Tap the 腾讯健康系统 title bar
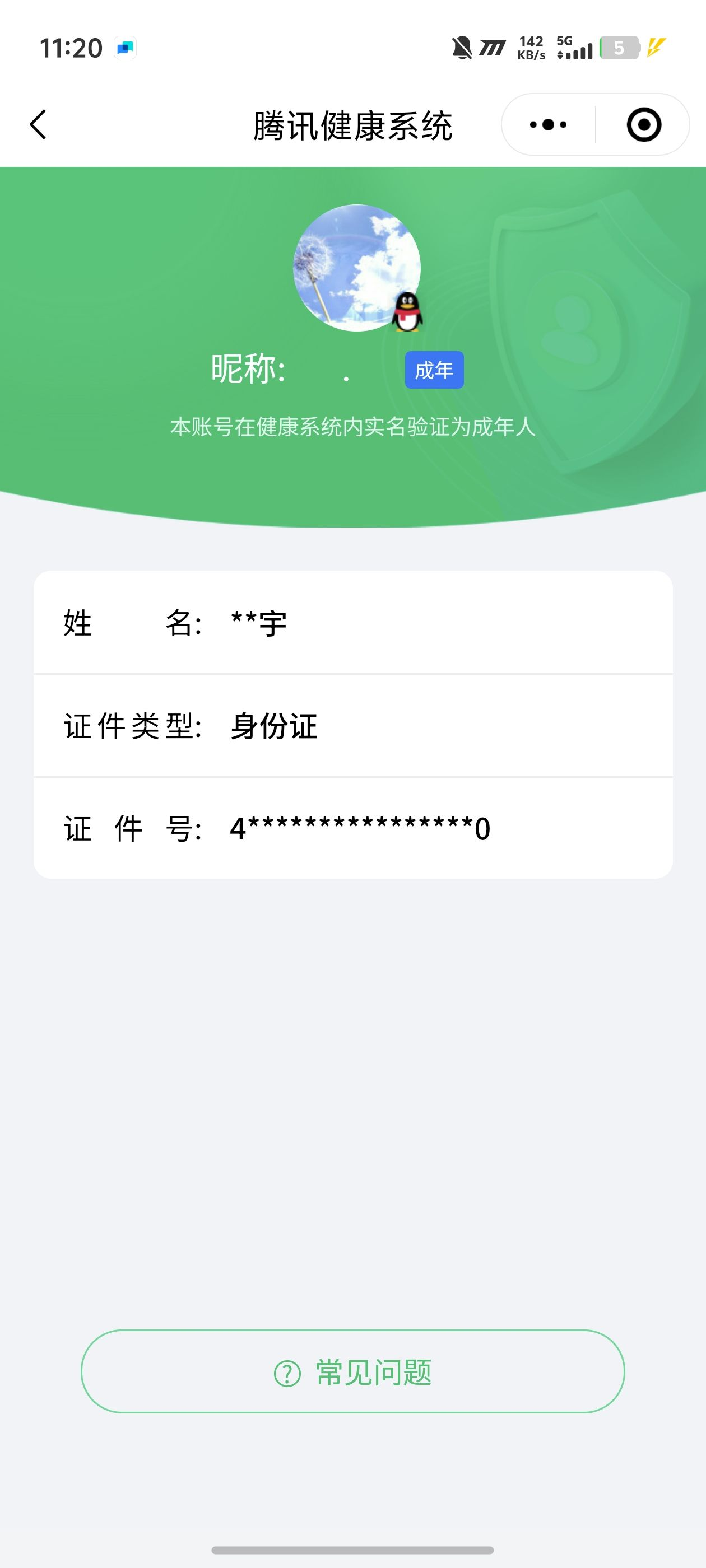Image resolution: width=706 pixels, height=1568 pixels. (x=352, y=124)
